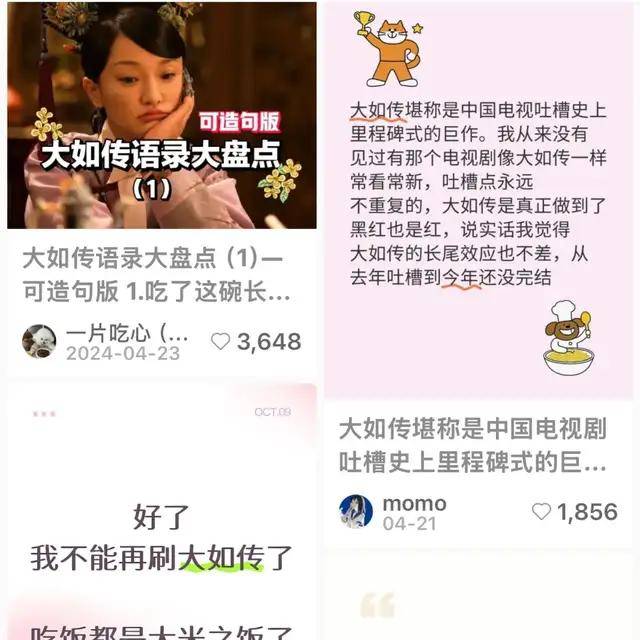Open the 一片吃心 author profile

40,341
